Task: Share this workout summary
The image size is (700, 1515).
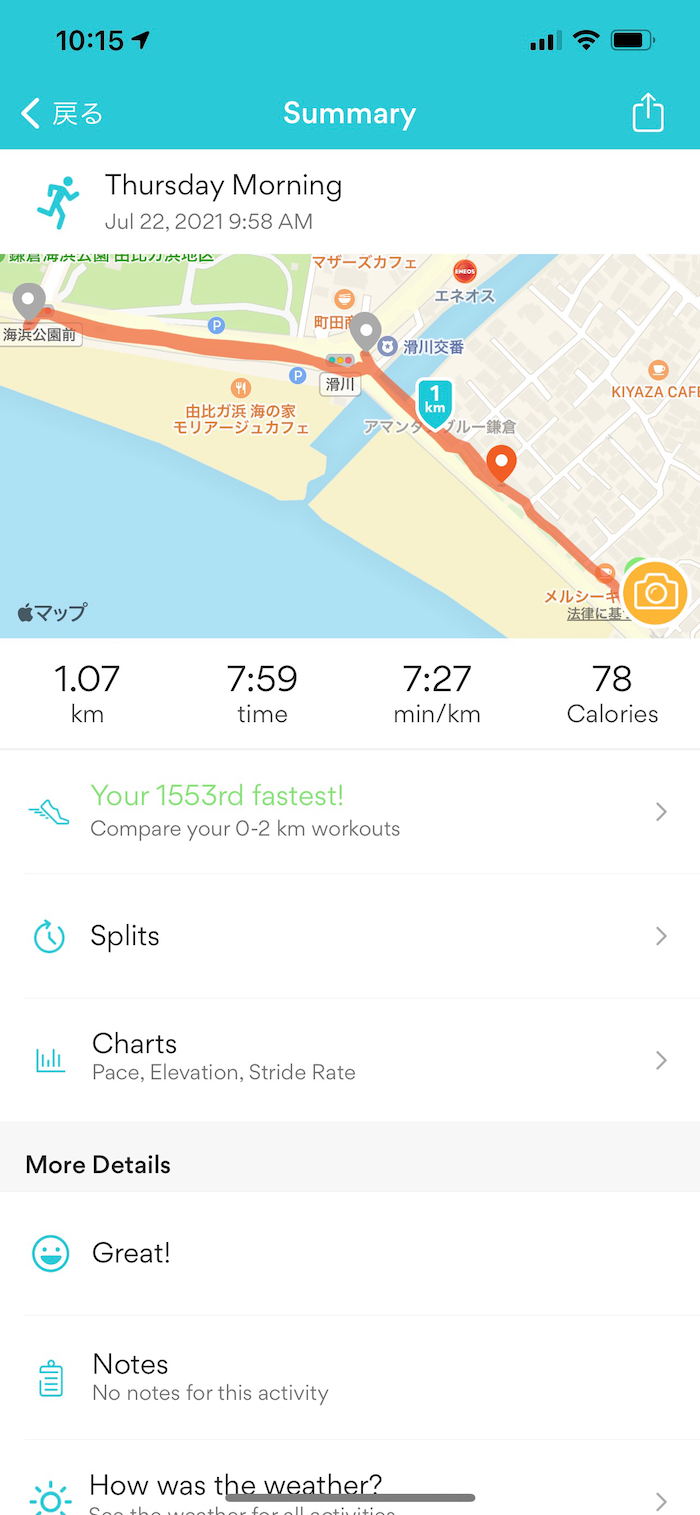Action: 648,112
